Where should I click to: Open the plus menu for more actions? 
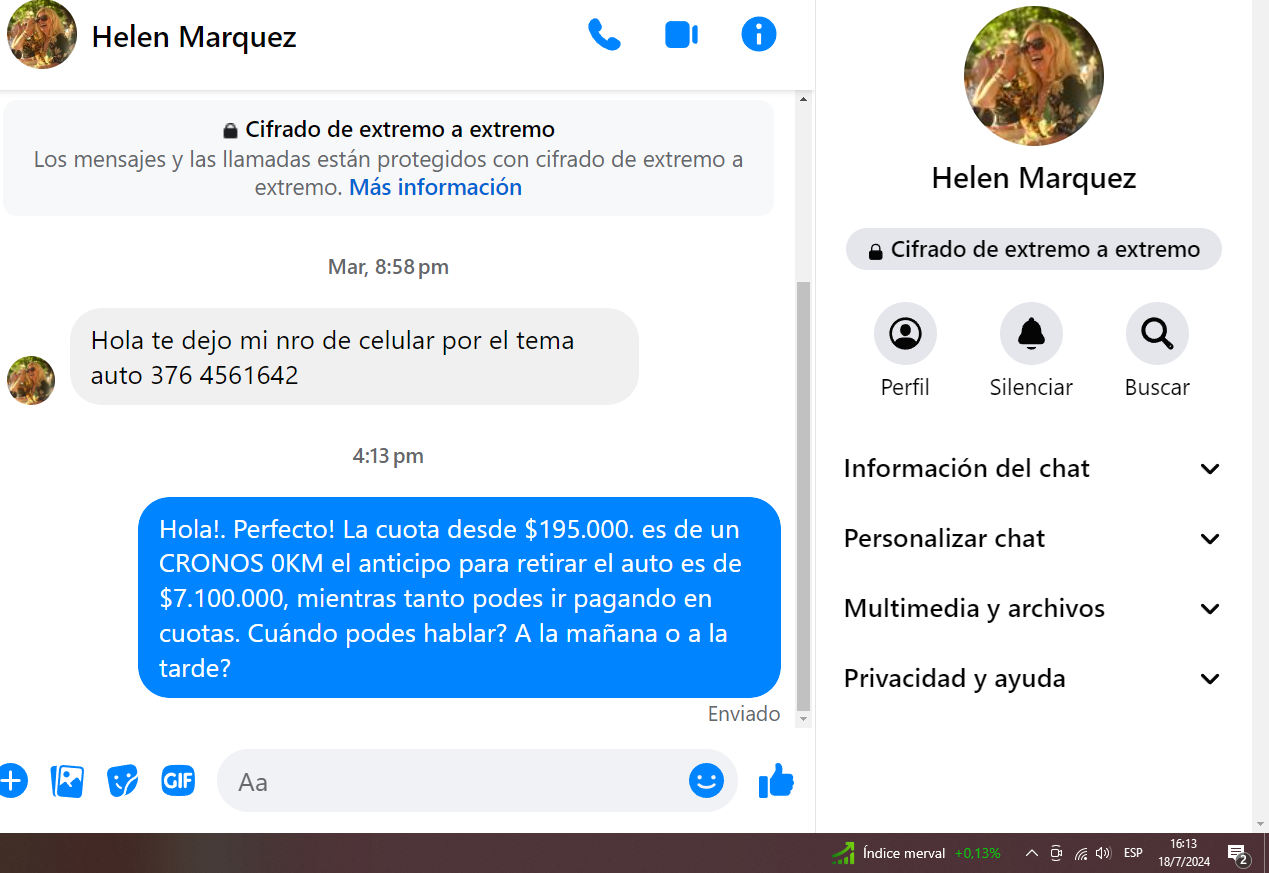(11, 780)
